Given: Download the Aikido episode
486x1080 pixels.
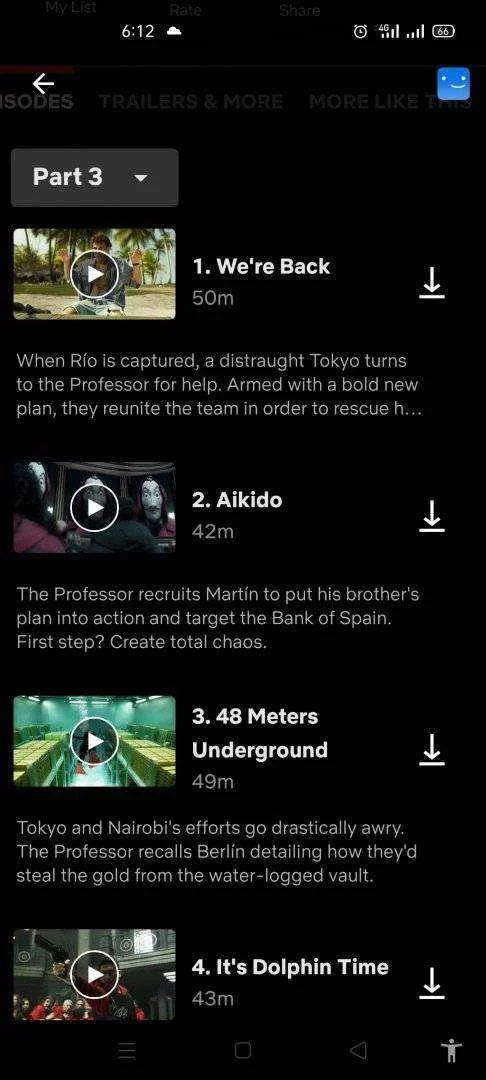Looking at the screenshot, I should pyautogui.click(x=432, y=516).
